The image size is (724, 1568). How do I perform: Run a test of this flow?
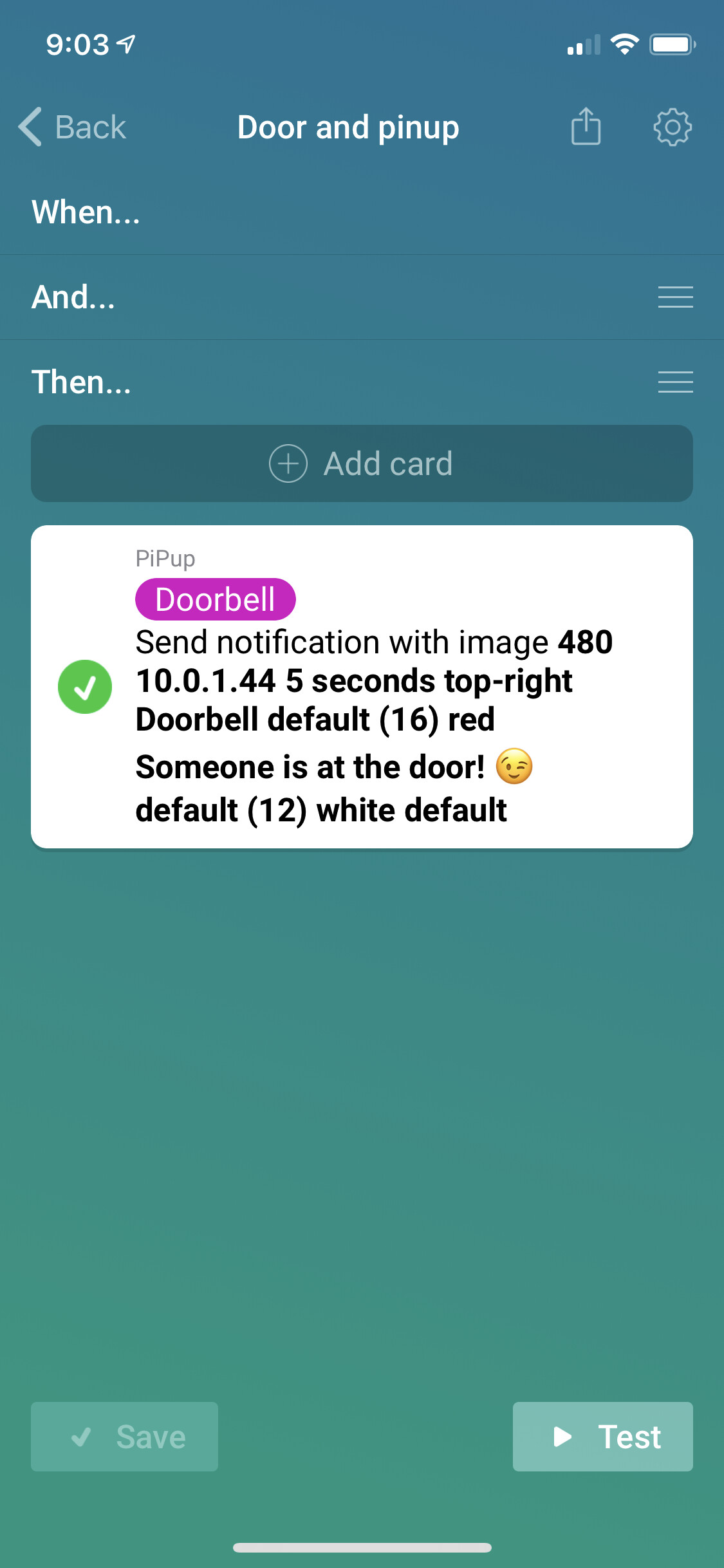pyautogui.click(x=602, y=1437)
